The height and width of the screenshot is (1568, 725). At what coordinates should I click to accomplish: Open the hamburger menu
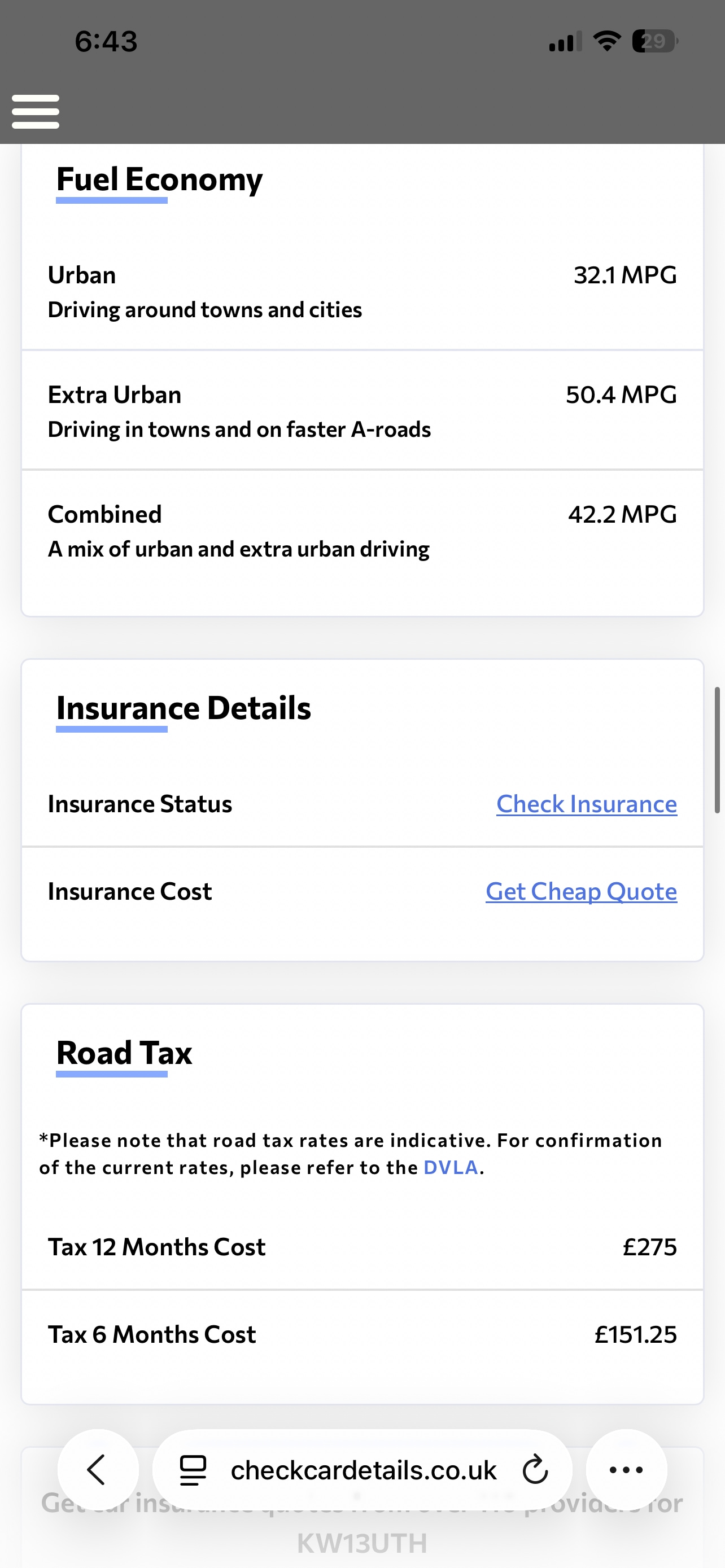tap(36, 111)
